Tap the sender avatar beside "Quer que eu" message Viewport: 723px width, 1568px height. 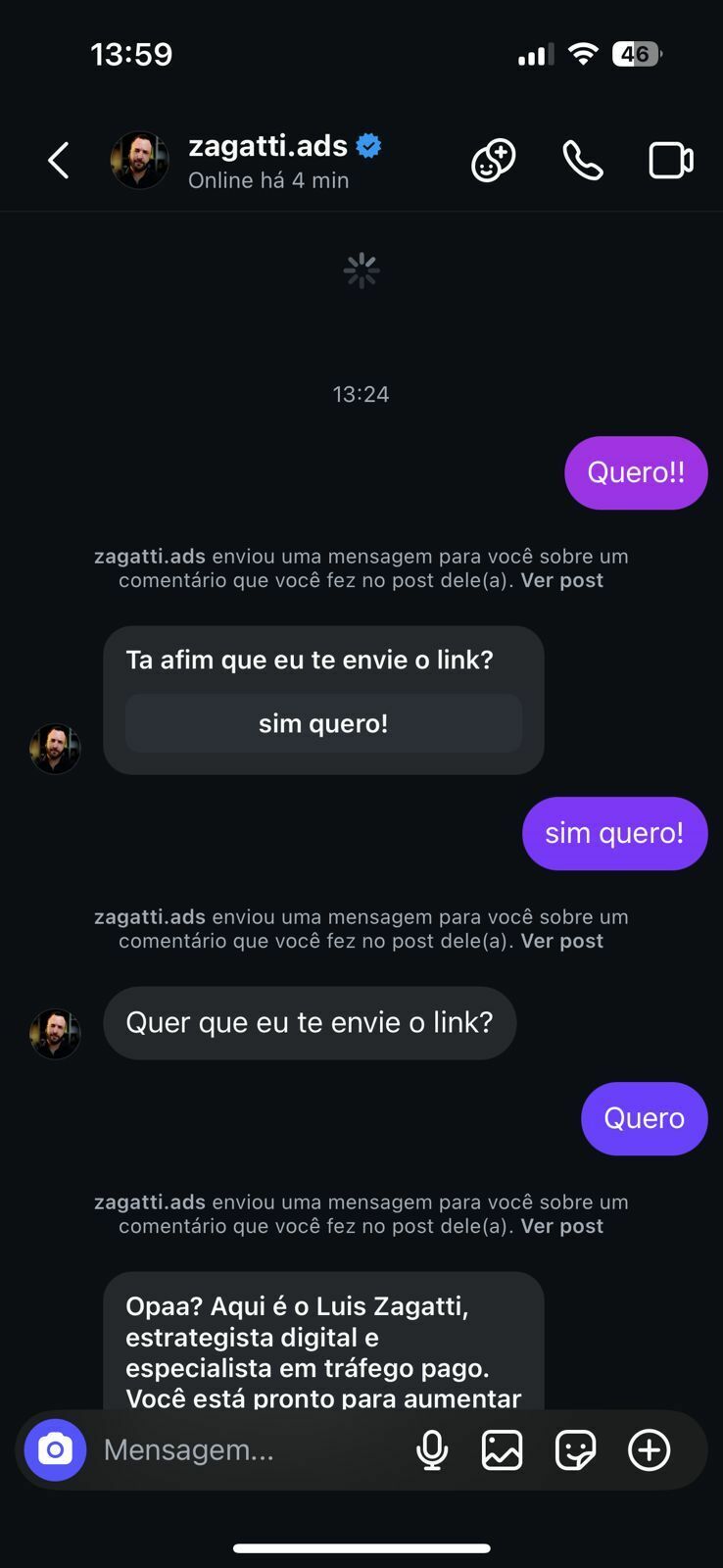coord(55,1033)
